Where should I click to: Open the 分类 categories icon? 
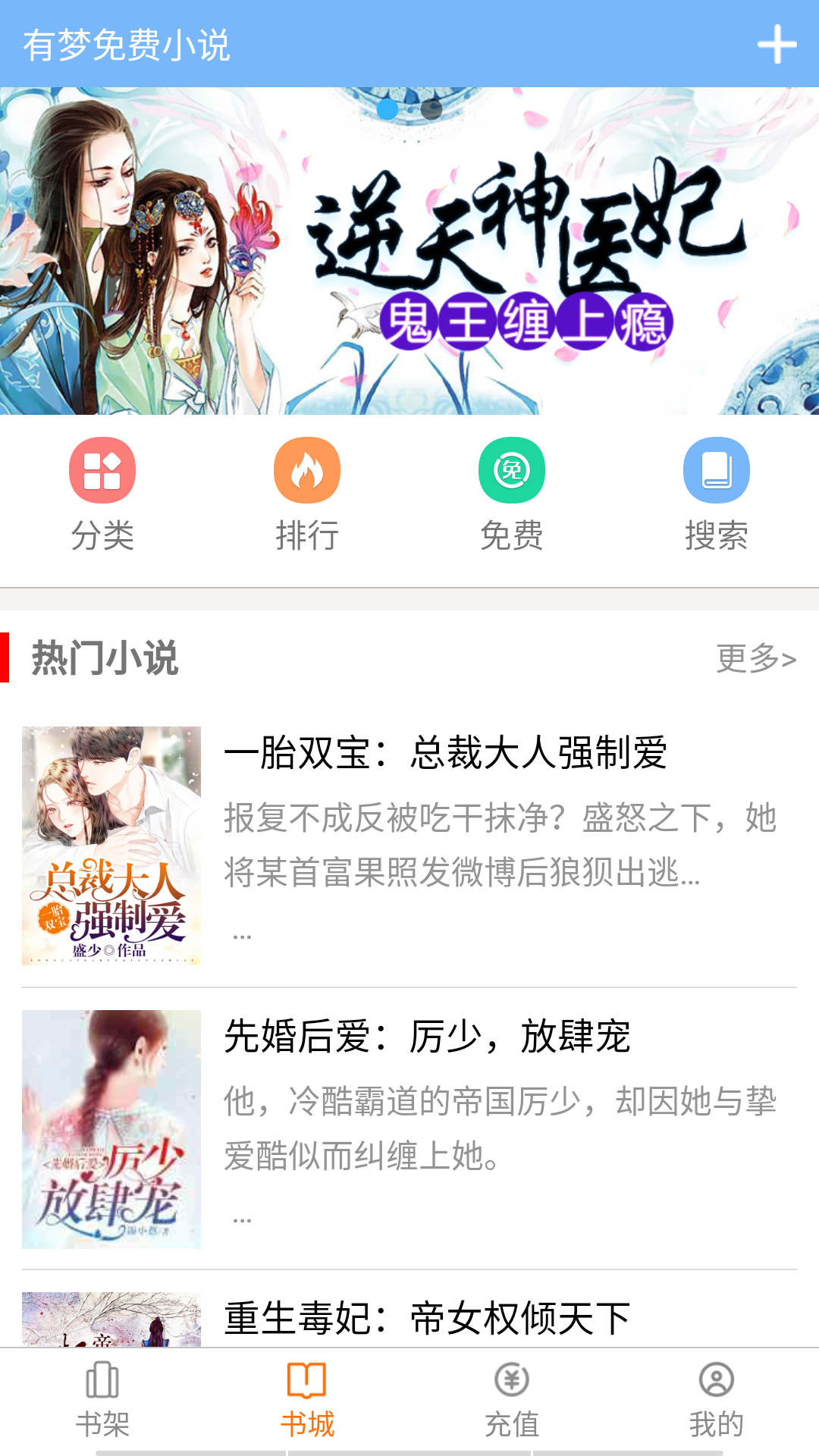click(102, 470)
